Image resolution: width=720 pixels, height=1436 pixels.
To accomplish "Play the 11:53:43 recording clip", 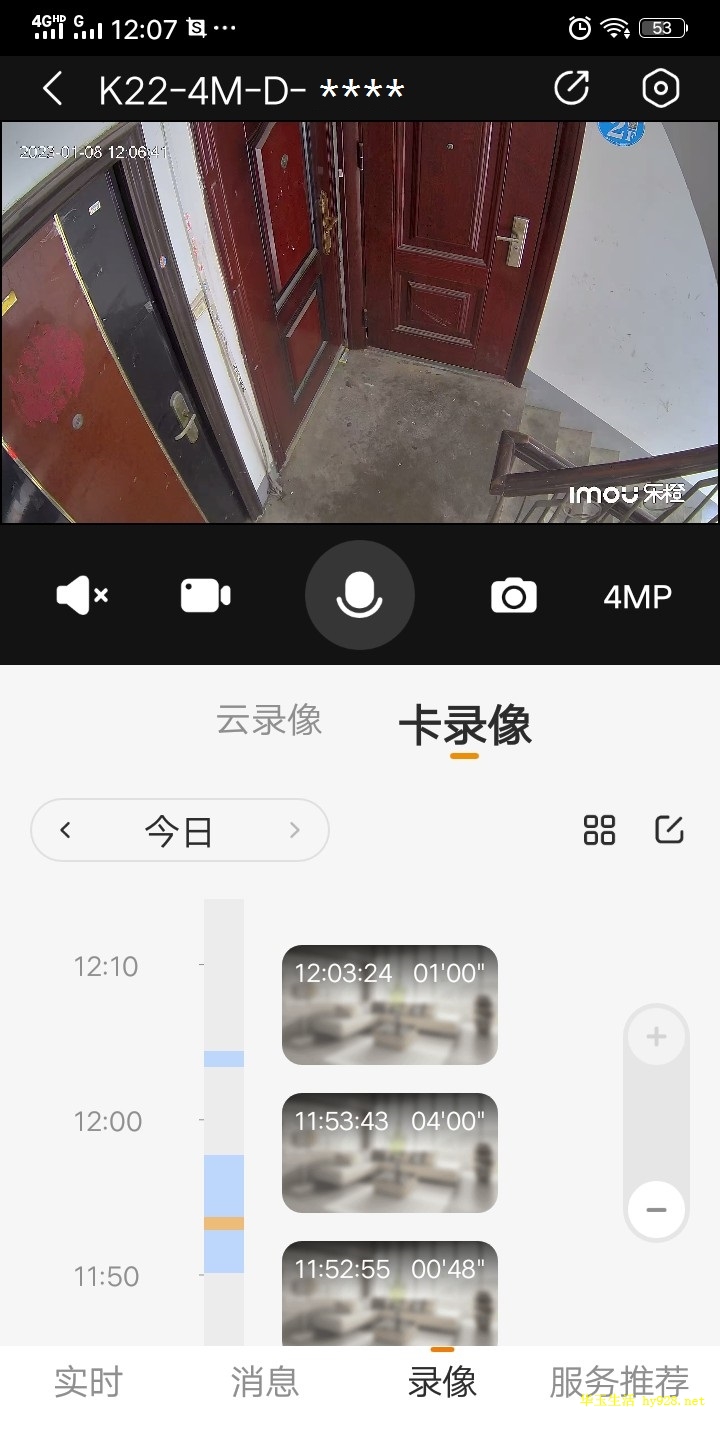I will pos(389,1152).
